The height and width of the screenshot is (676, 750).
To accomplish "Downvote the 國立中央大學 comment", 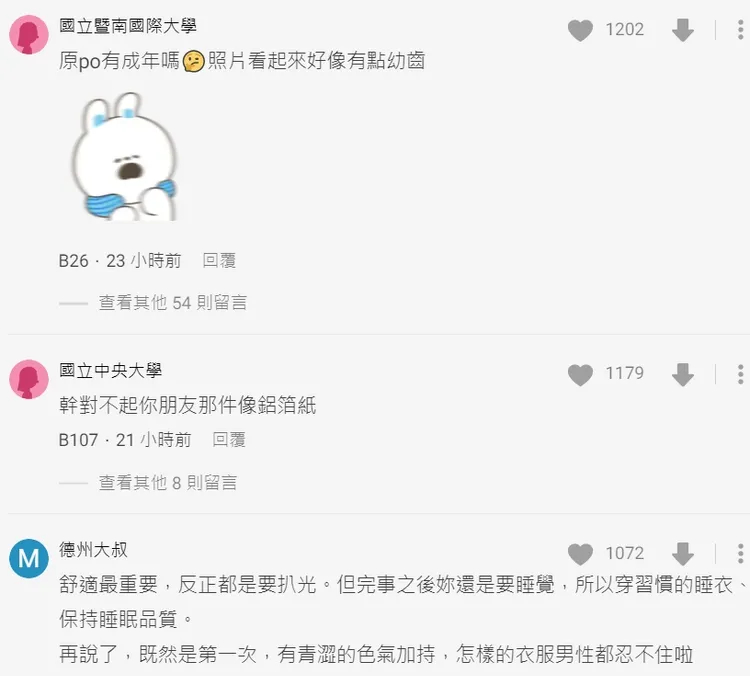I will click(683, 375).
